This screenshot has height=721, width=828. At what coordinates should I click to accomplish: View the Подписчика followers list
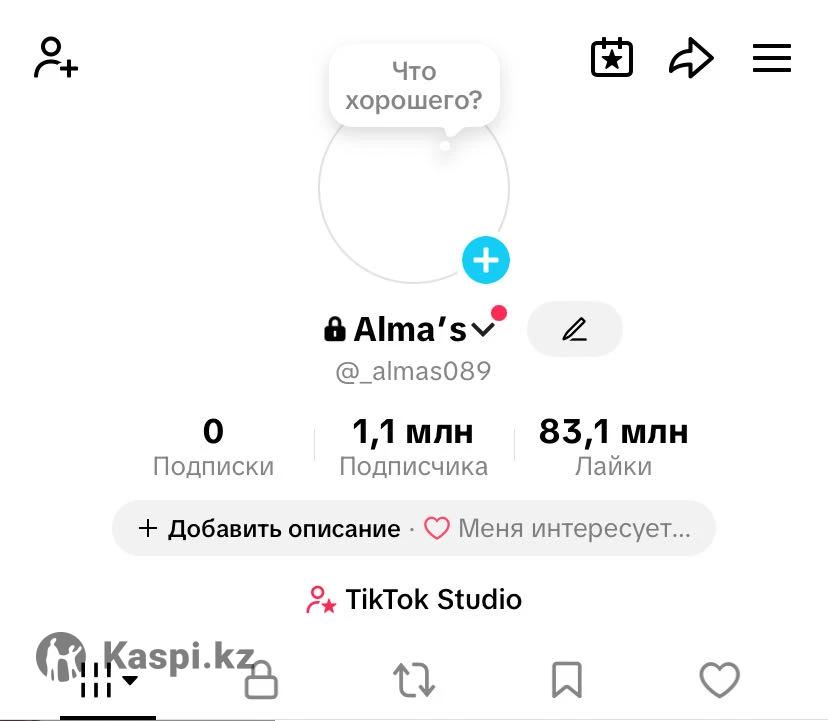413,447
